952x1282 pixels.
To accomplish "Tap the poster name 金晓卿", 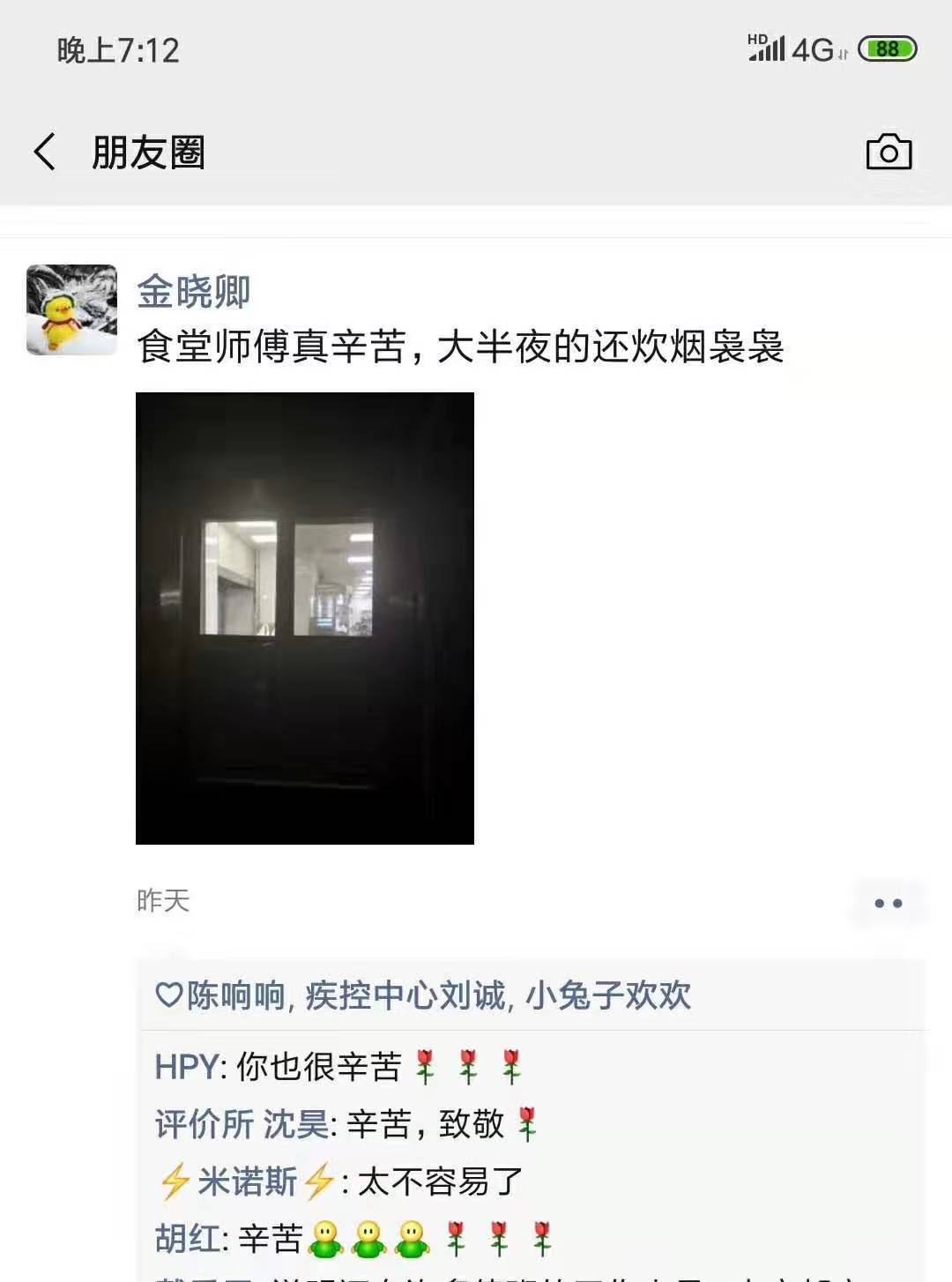I will [x=193, y=292].
